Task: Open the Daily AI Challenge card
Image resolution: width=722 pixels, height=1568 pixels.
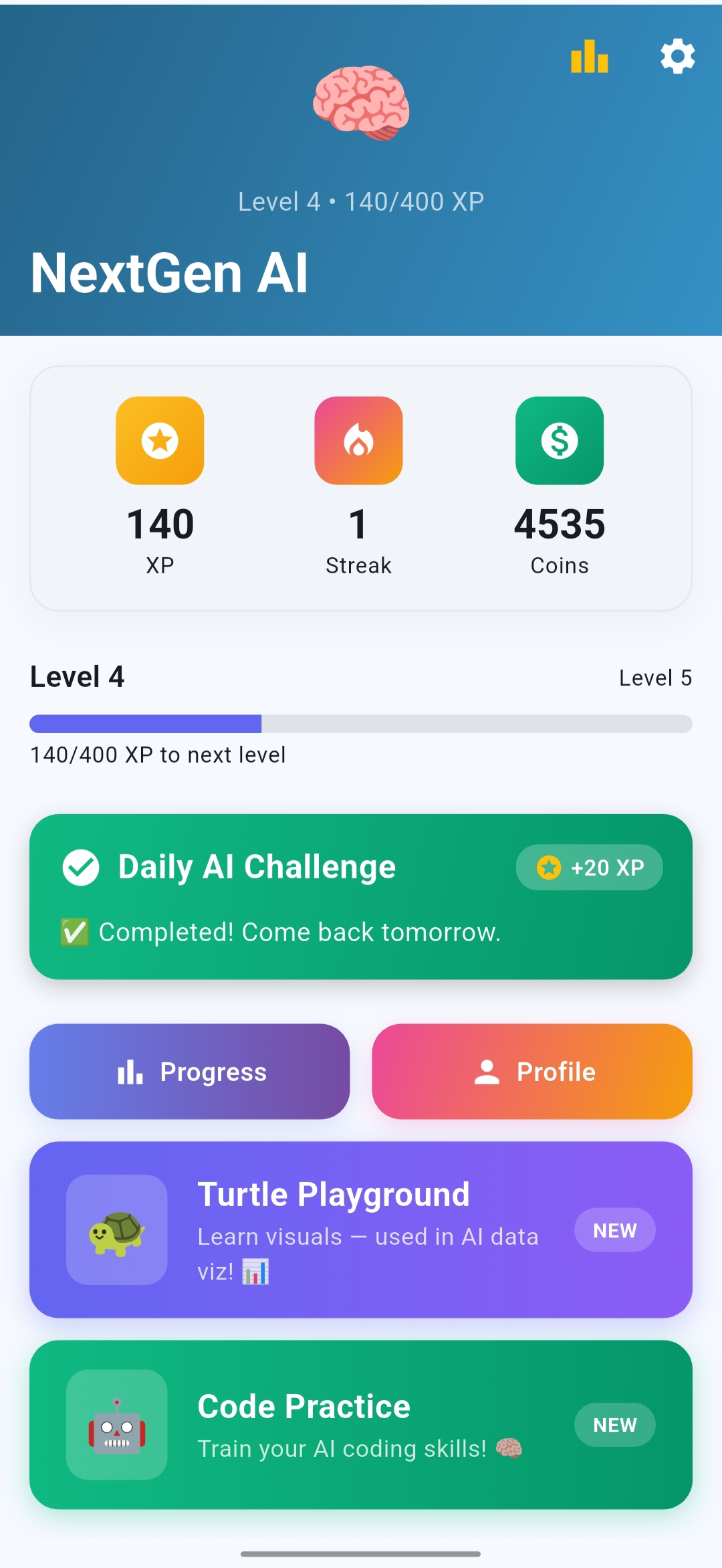Action: [x=360, y=896]
